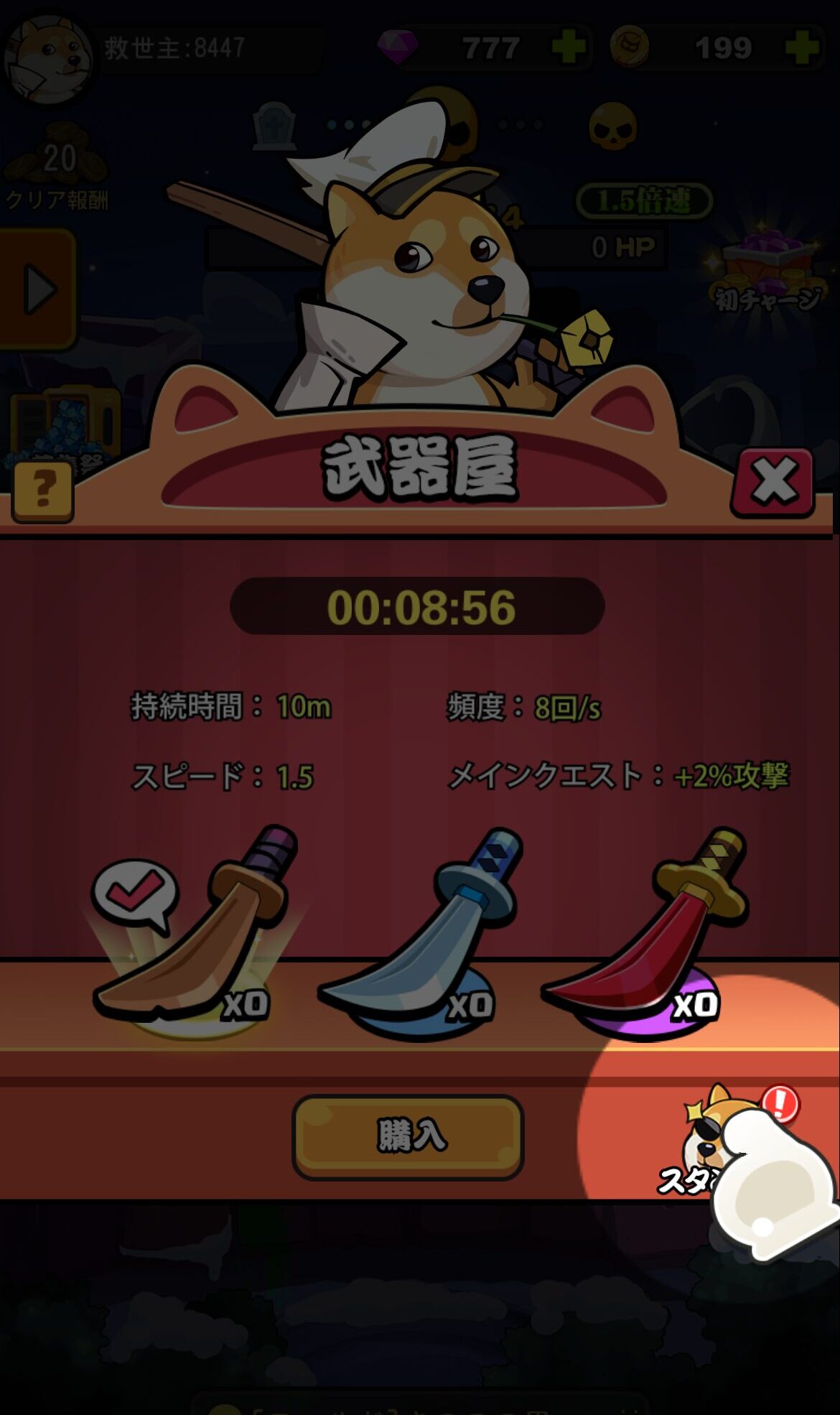Tap the 購入 purchase button
Viewport: 840px width, 1415px height.
coord(408,1136)
